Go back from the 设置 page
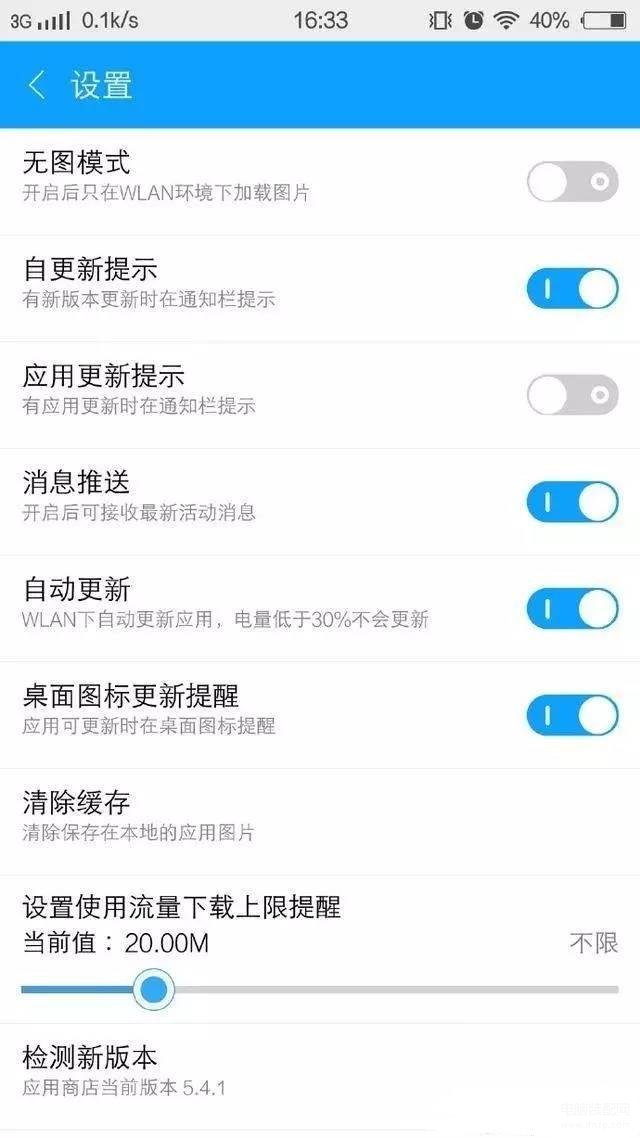Screen dimensions: 640x1138 coord(37,86)
